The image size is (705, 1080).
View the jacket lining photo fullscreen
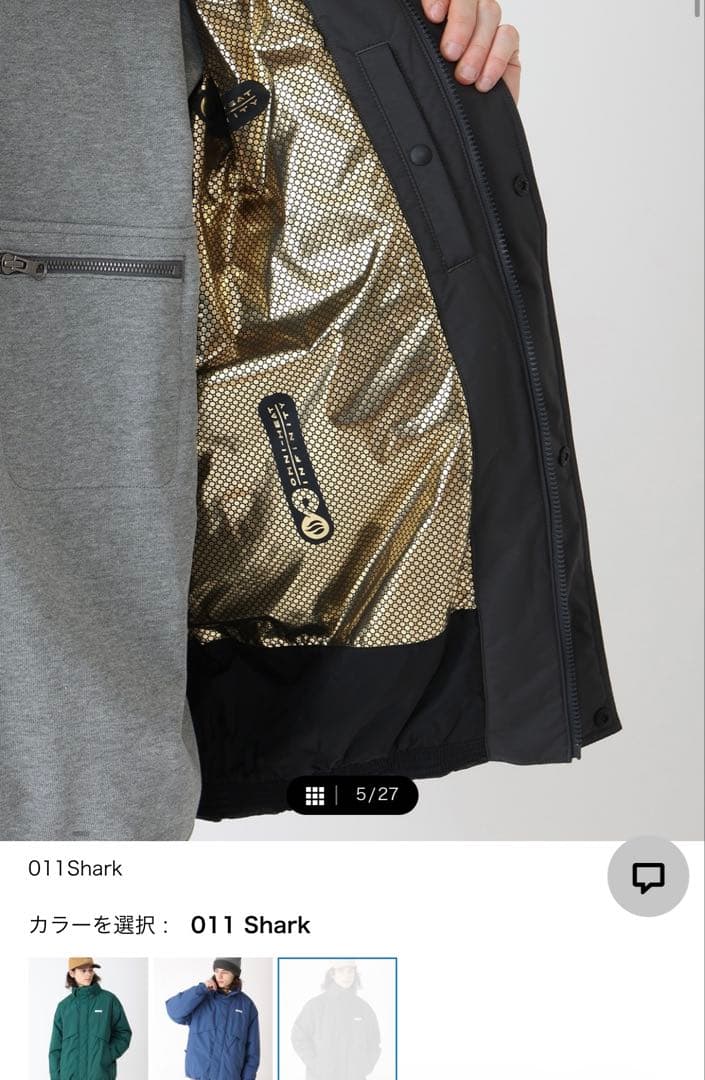[x=352, y=400]
